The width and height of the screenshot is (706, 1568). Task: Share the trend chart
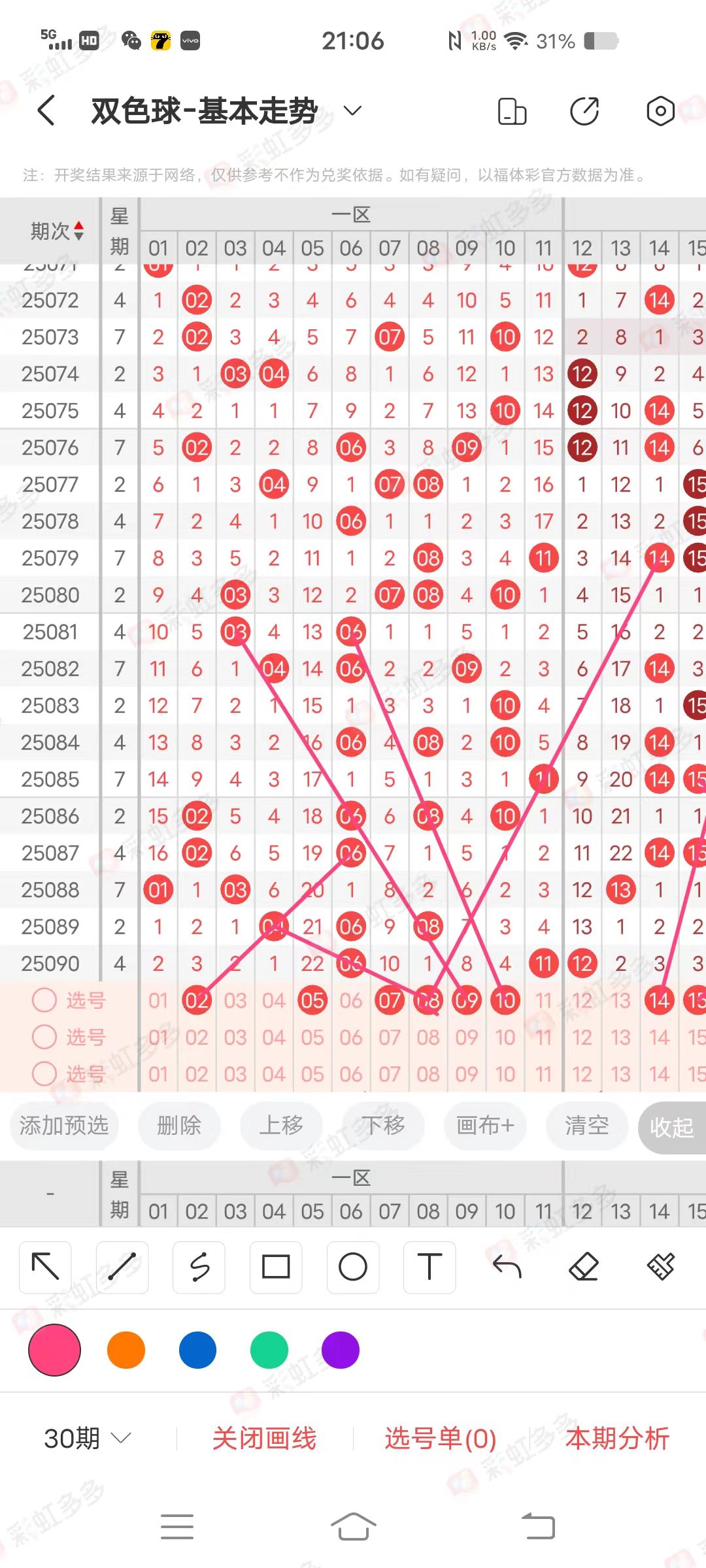click(x=584, y=111)
